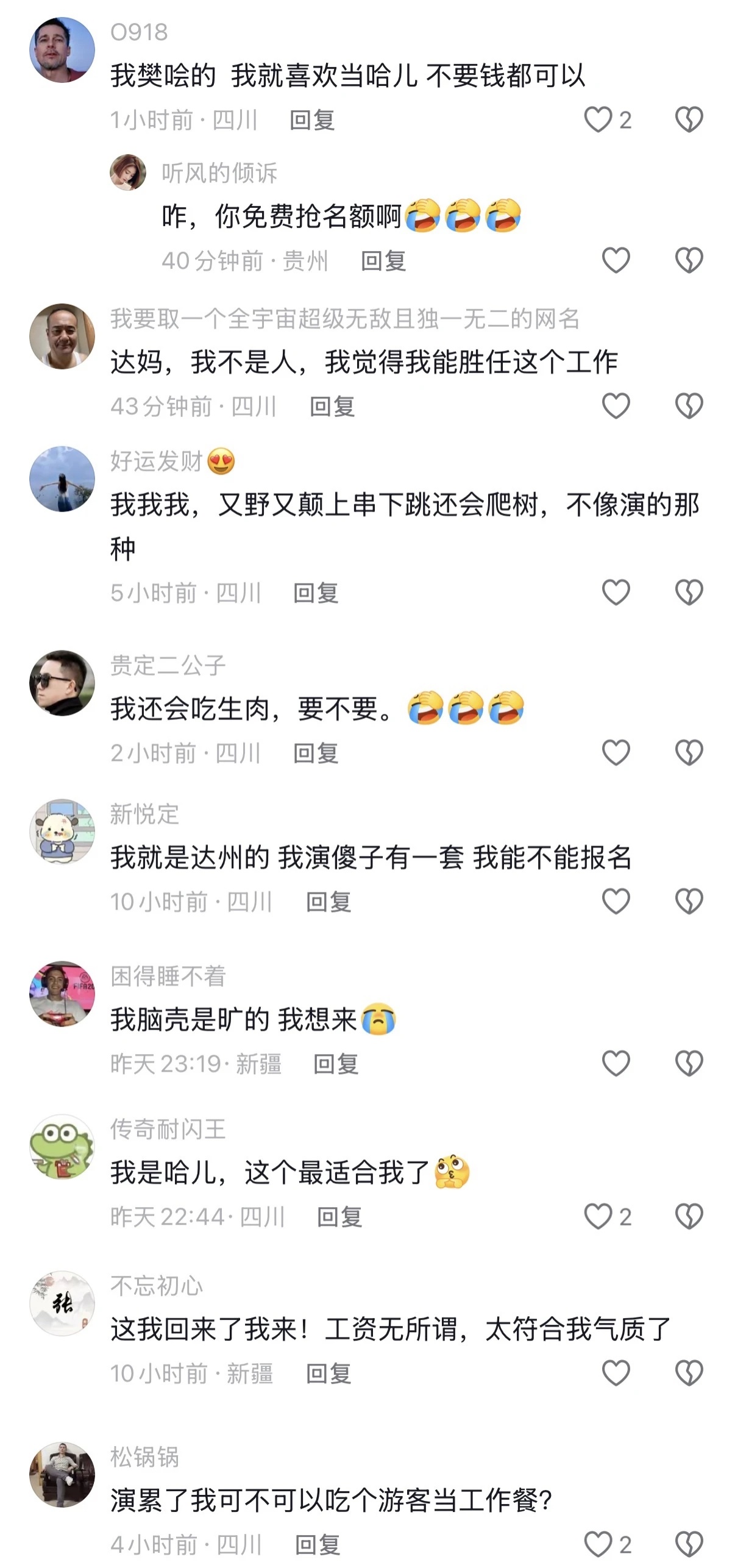735x1568 pixels.
Task: Reply to the 好运发财 comment
Action: tap(315, 593)
